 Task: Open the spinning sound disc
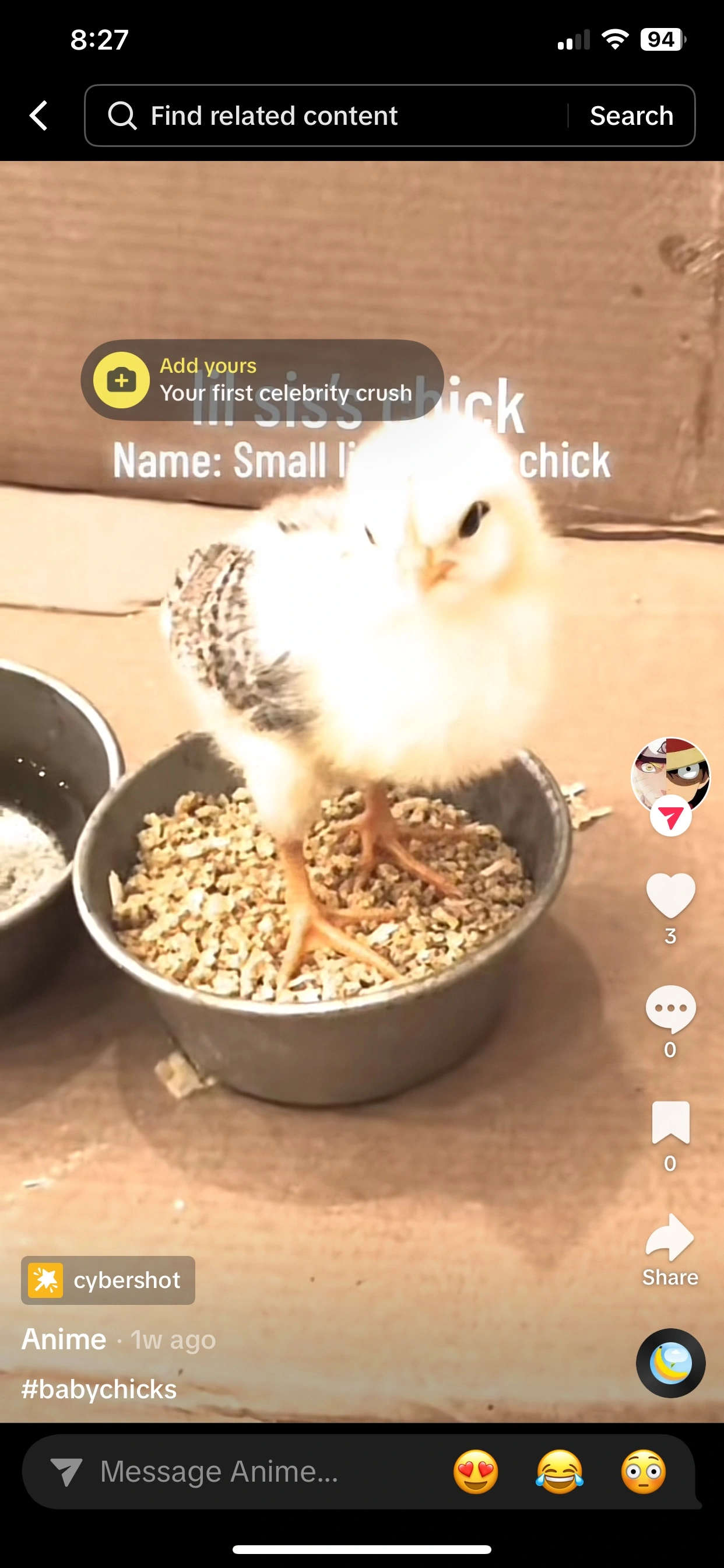point(670,1363)
